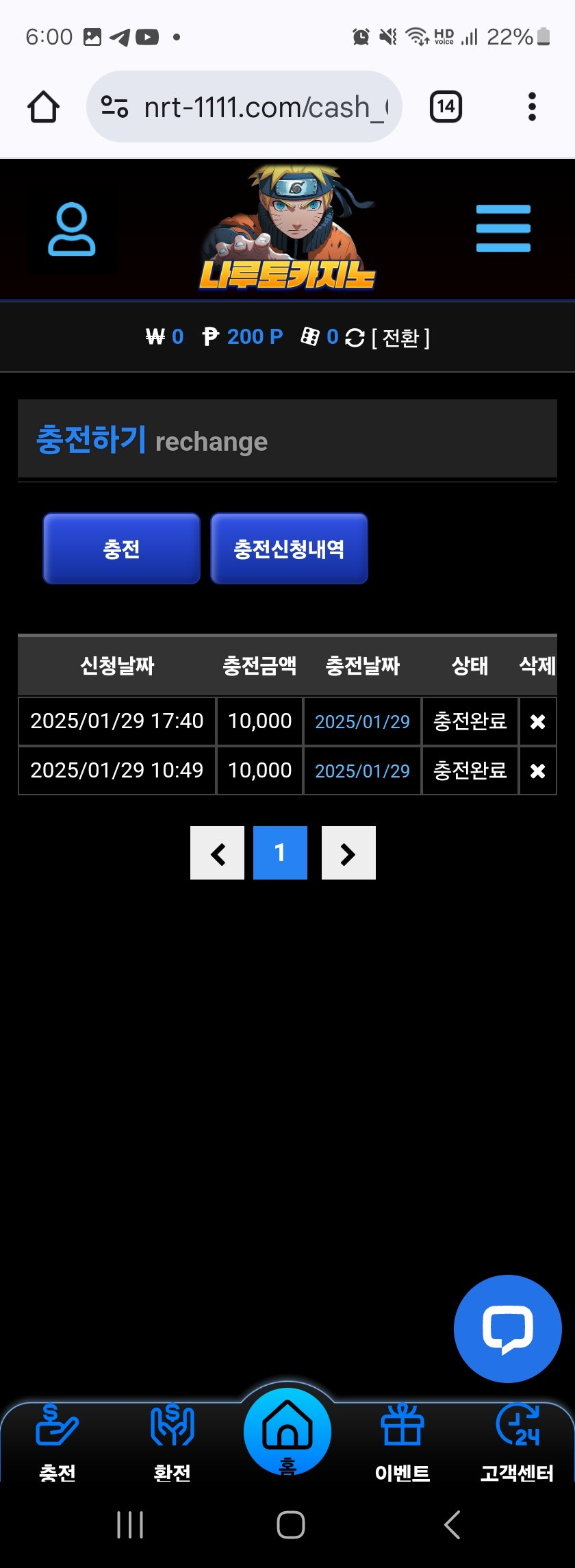575x1568 pixels.
Task: Open the user profile icon
Action: [x=71, y=229]
